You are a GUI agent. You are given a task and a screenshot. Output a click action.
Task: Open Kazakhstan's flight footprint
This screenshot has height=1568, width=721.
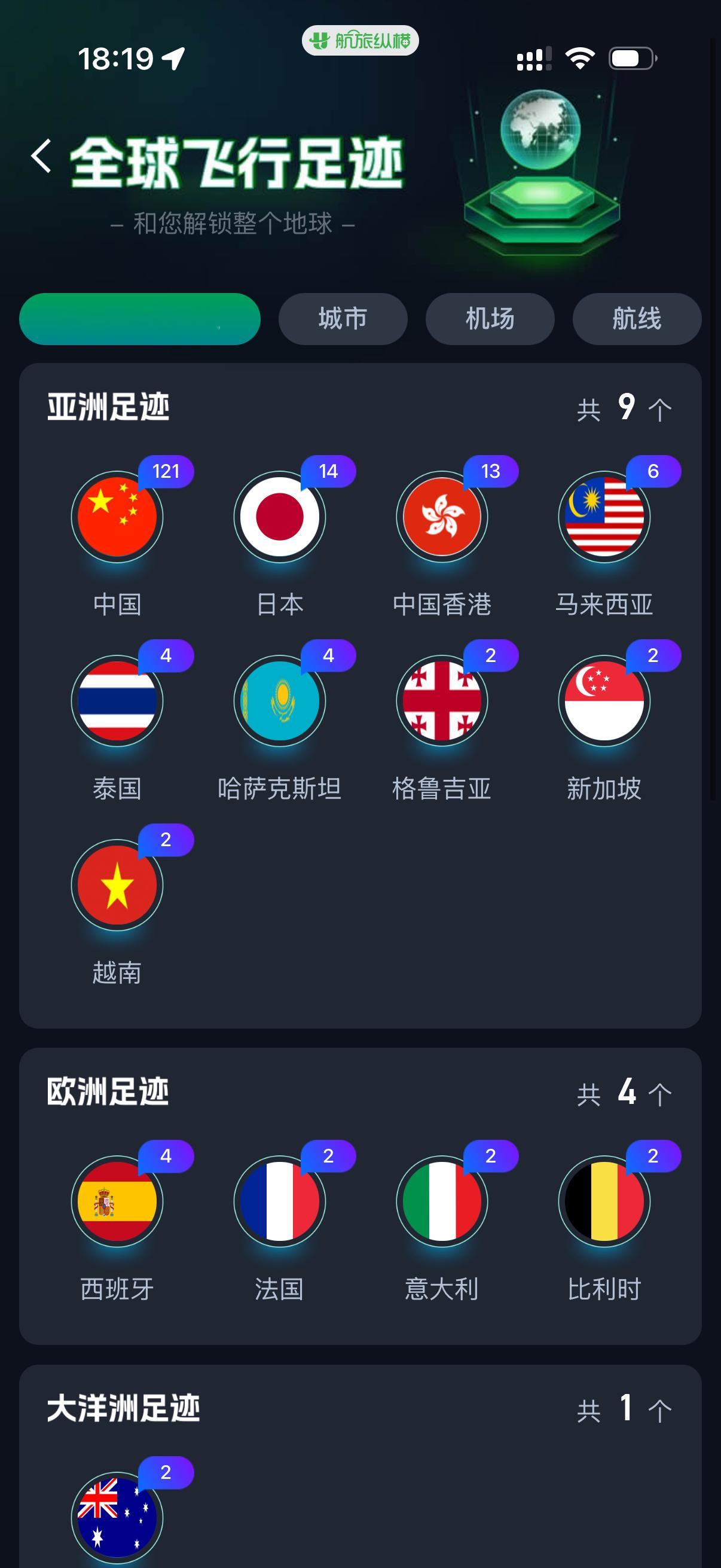[x=279, y=701]
